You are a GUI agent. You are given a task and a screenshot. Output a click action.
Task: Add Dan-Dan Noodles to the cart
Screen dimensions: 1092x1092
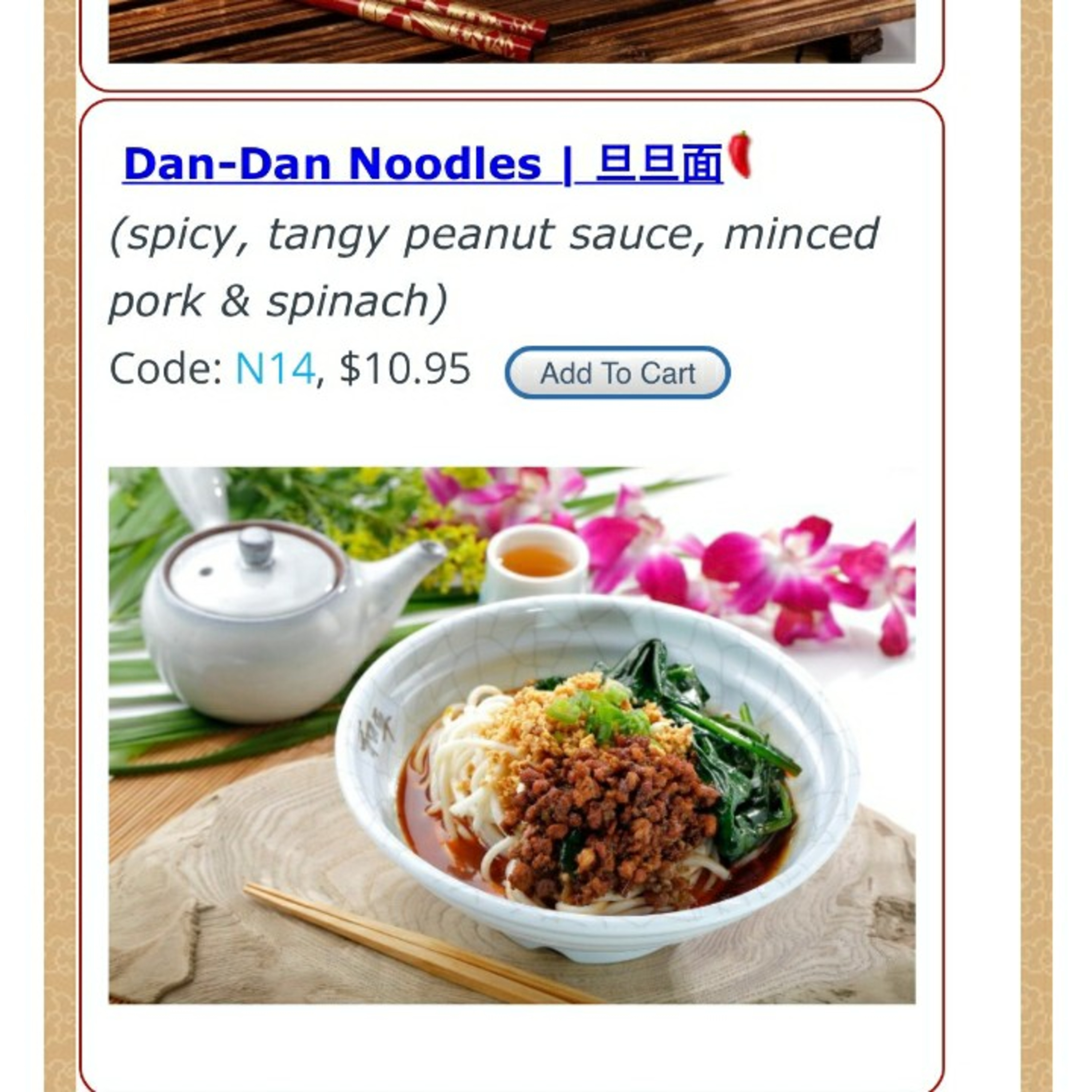(x=617, y=373)
